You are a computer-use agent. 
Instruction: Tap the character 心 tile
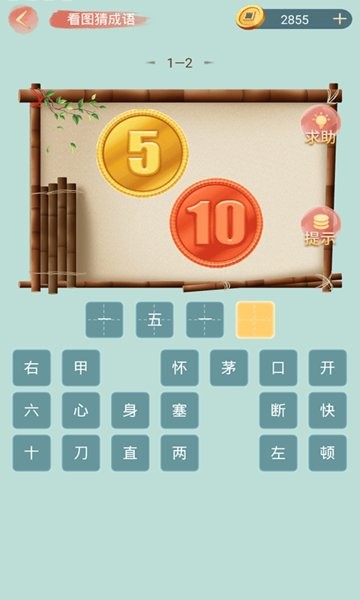tap(81, 410)
